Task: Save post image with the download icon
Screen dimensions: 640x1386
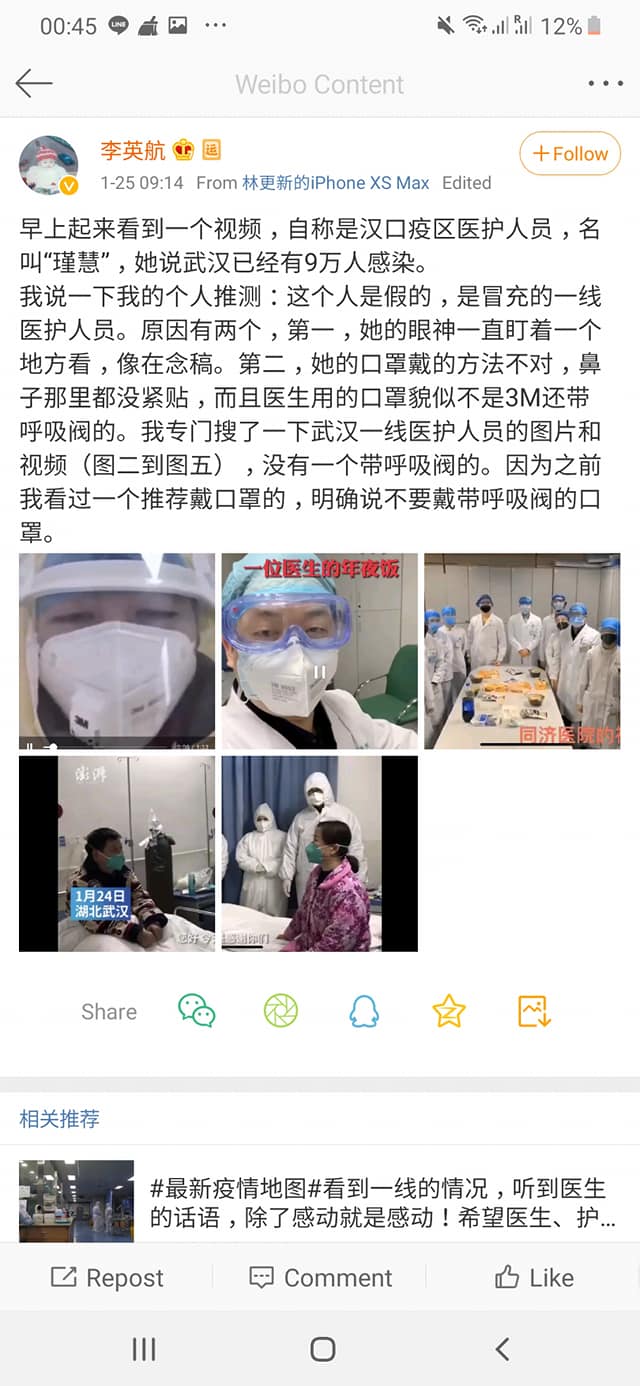Action: [x=534, y=1011]
